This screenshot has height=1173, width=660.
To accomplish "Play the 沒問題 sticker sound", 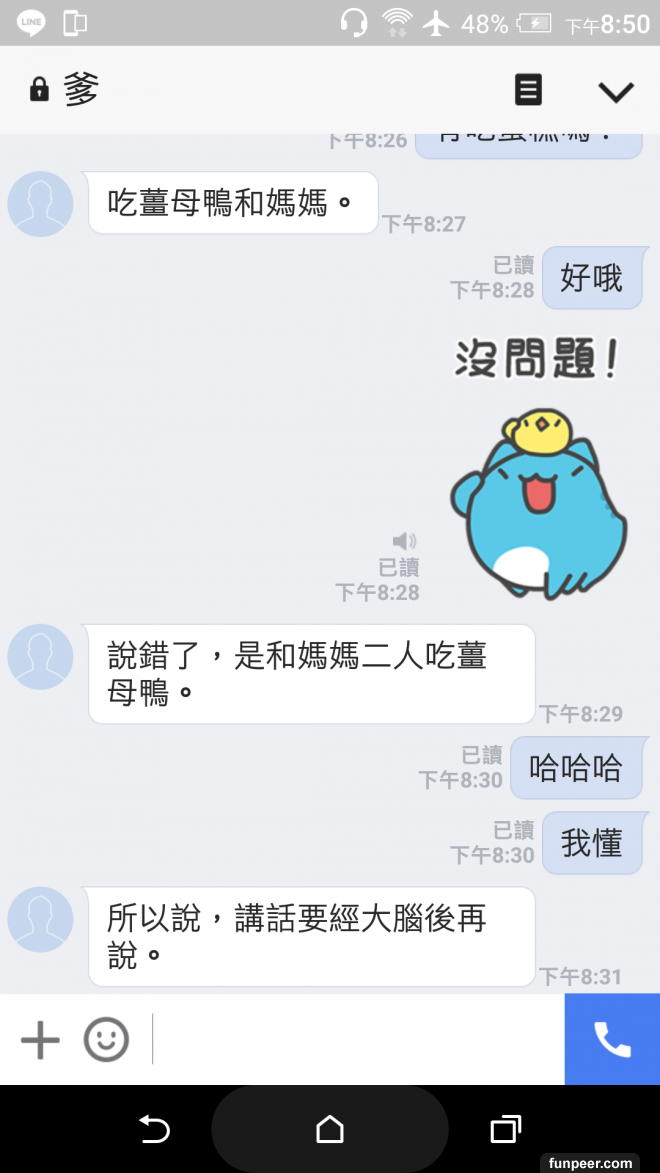I will coord(404,541).
